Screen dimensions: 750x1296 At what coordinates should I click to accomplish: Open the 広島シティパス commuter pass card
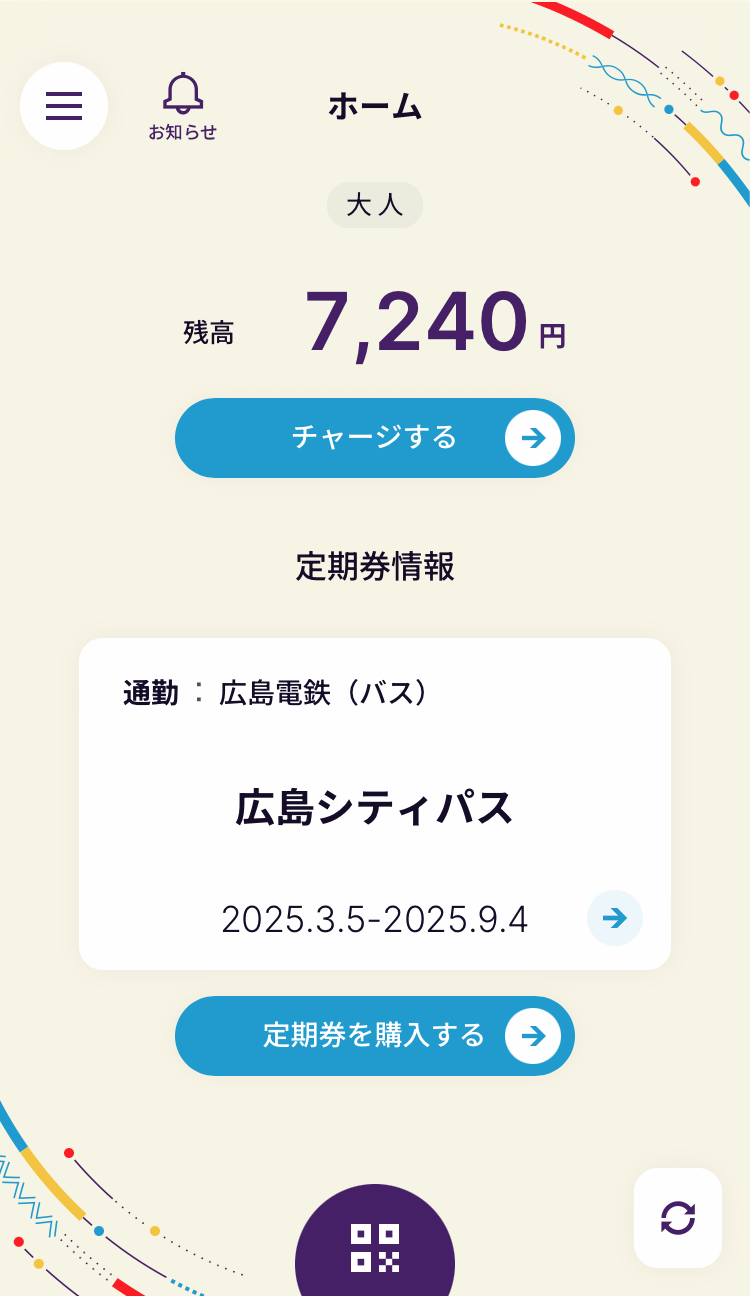[x=375, y=804]
